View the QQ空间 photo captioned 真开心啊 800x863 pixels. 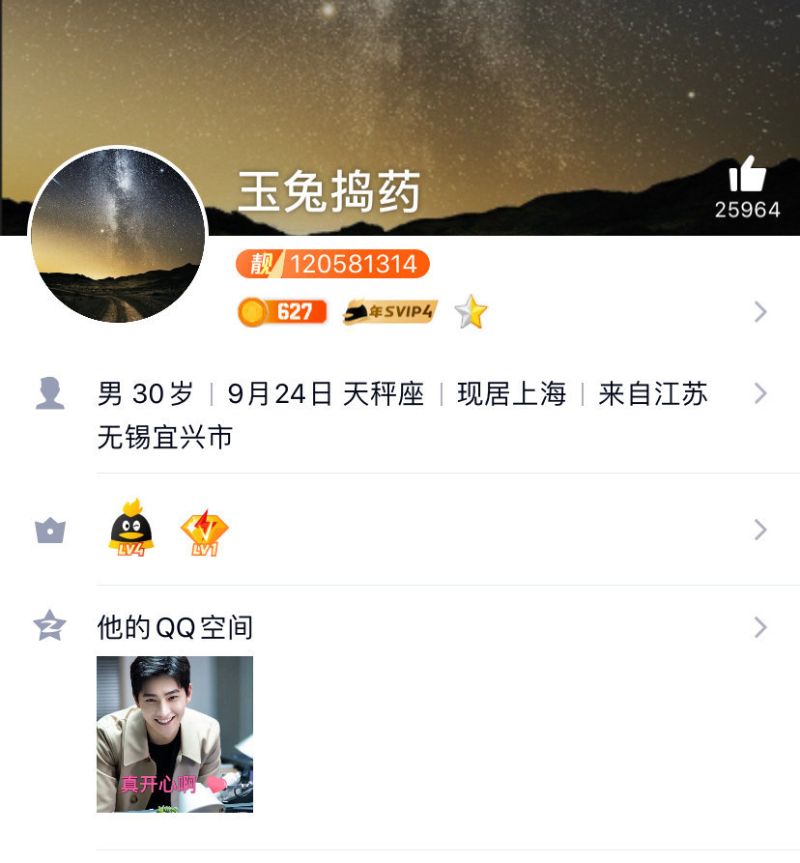click(175, 734)
